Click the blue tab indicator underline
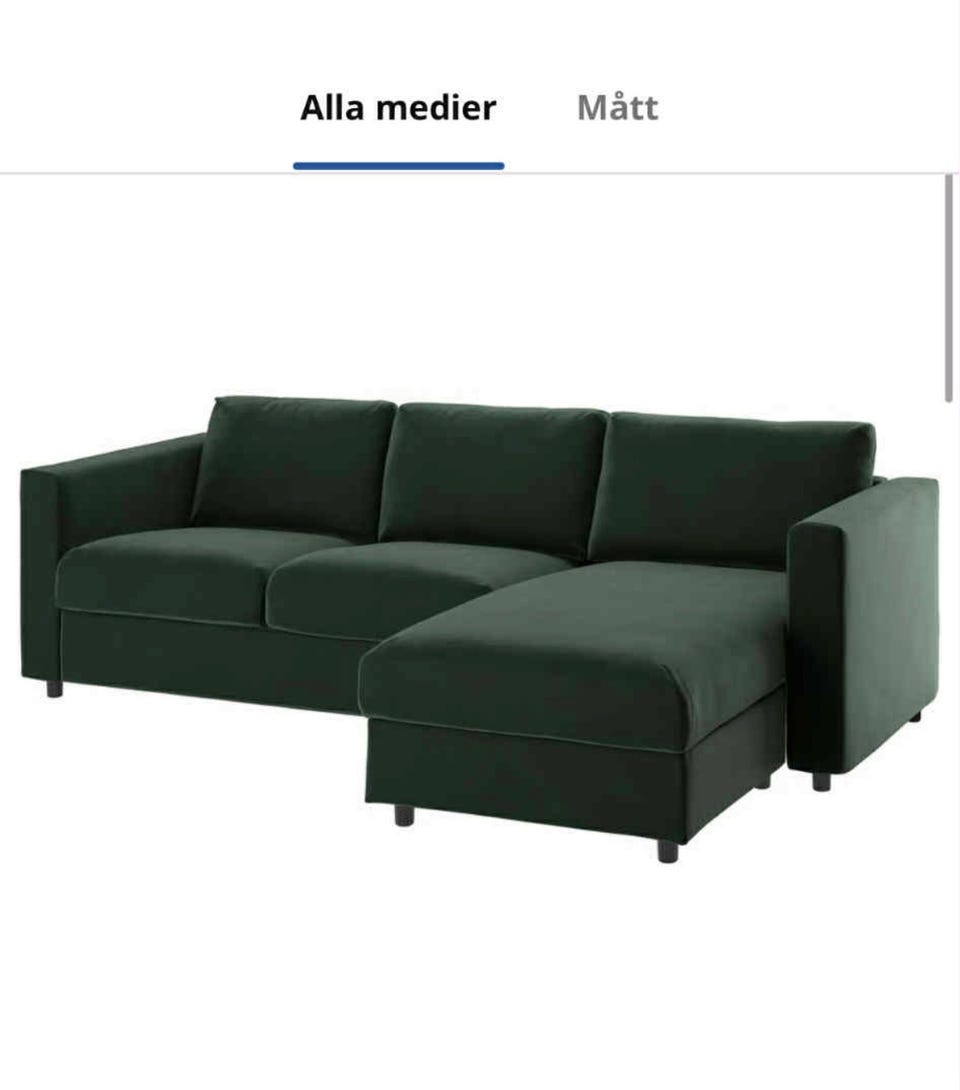The image size is (960, 1090). (396, 157)
